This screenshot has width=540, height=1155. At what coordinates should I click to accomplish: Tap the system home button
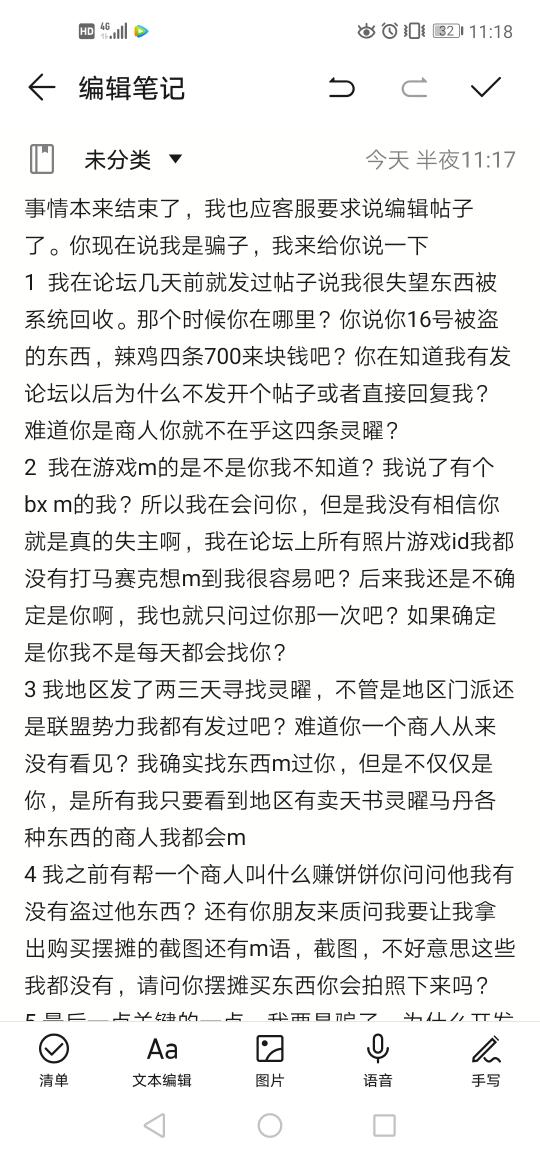(270, 1125)
